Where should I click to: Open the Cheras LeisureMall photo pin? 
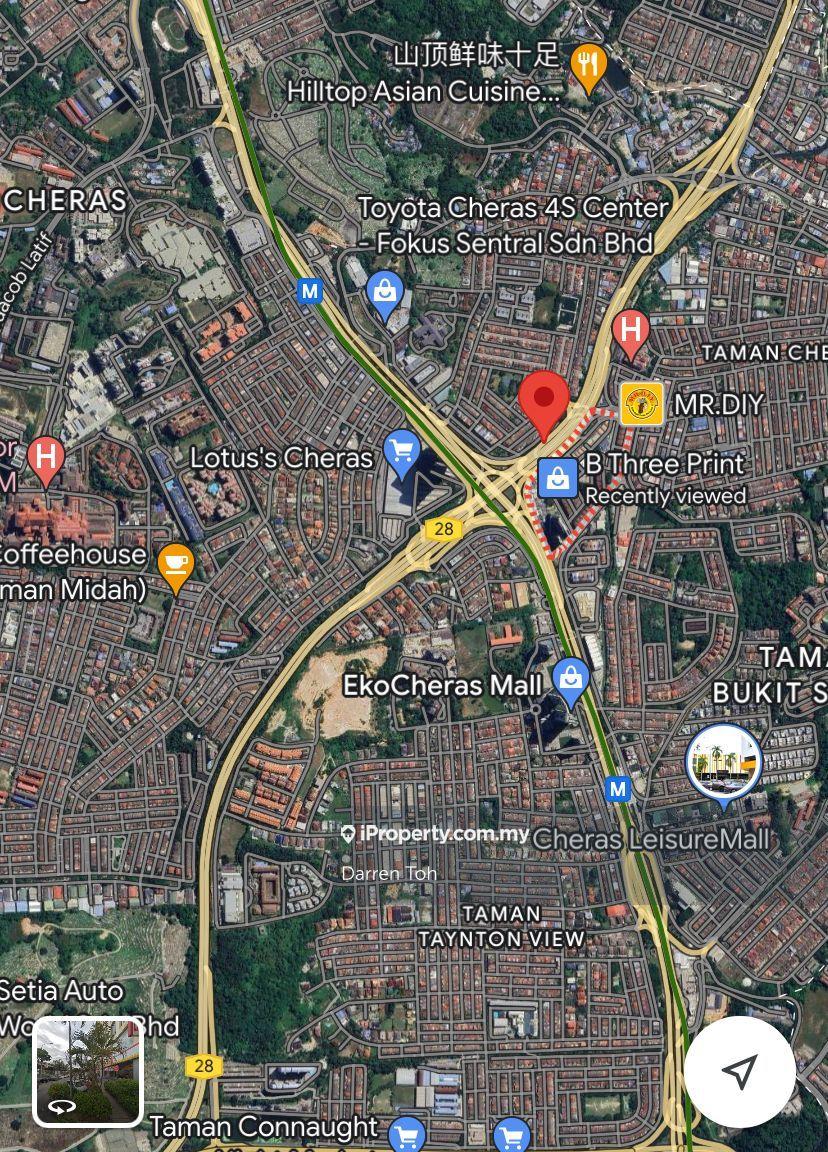pos(724,764)
